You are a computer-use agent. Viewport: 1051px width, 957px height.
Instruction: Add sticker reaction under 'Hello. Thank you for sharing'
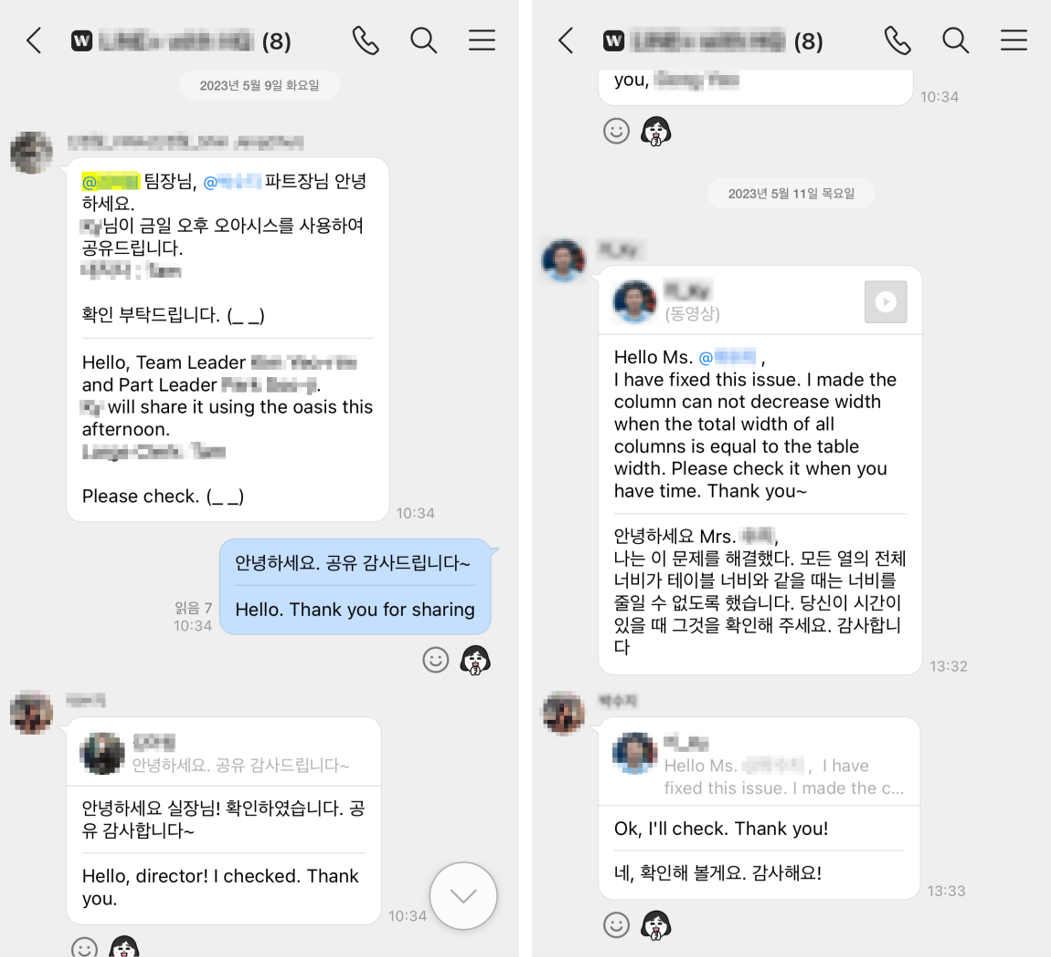point(475,660)
